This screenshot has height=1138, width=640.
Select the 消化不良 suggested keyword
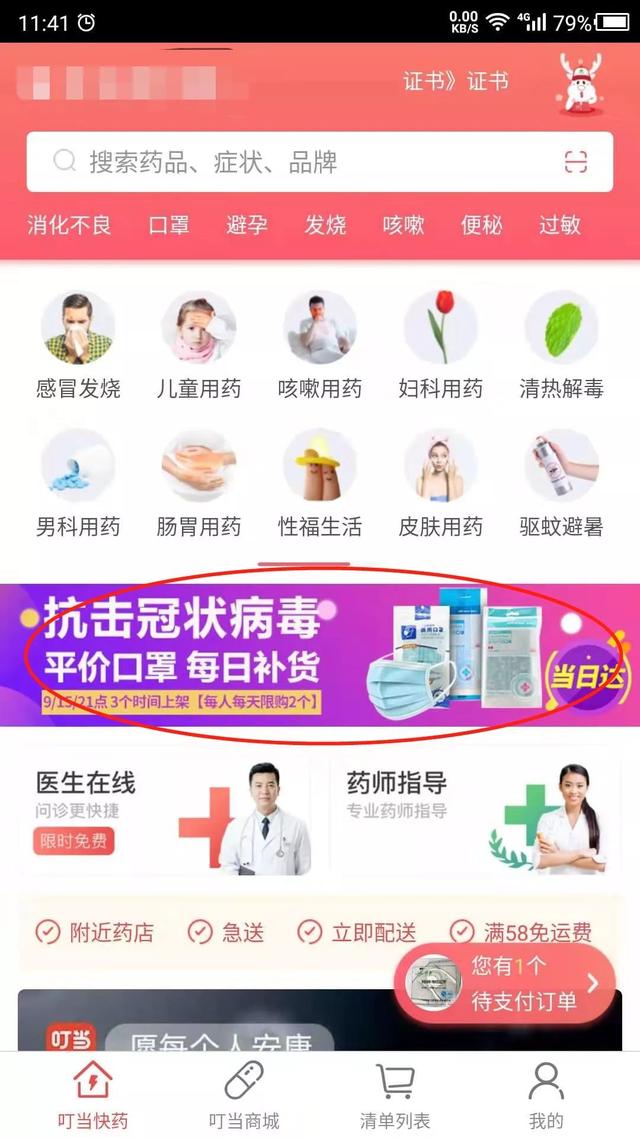point(69,225)
